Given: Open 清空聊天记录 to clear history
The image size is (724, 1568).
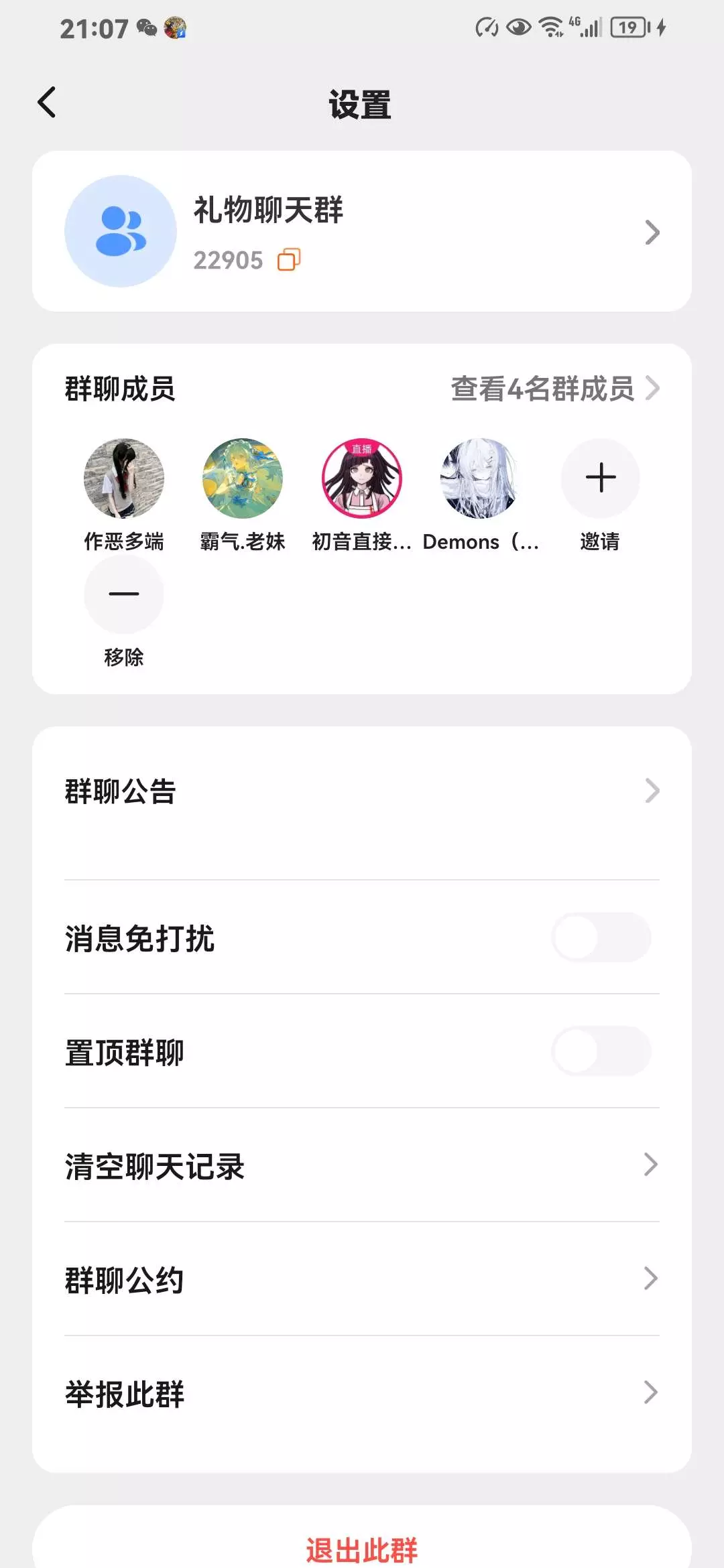Looking at the screenshot, I should coord(362,1165).
